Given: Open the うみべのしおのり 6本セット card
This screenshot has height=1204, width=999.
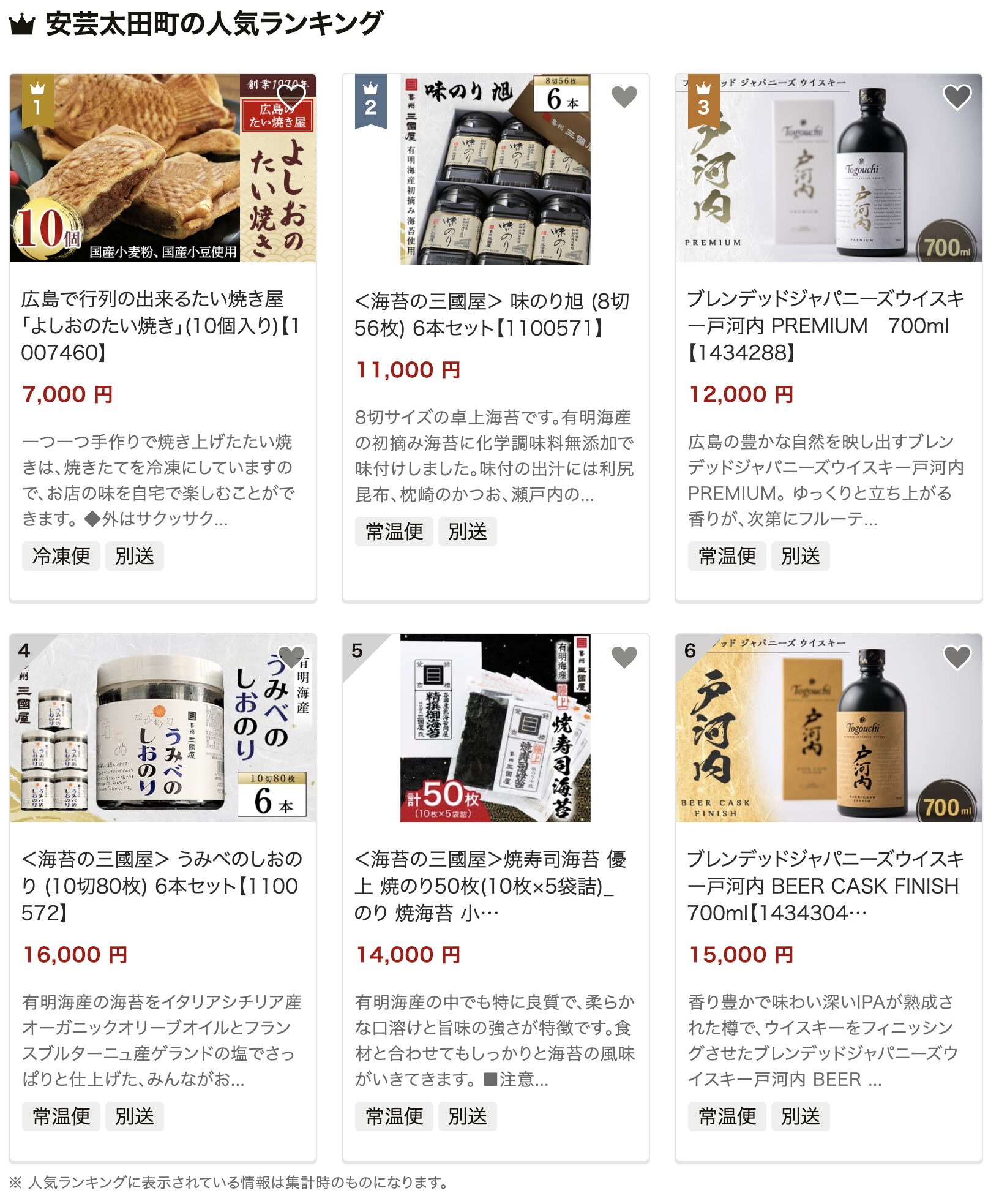Looking at the screenshot, I should point(162,885).
